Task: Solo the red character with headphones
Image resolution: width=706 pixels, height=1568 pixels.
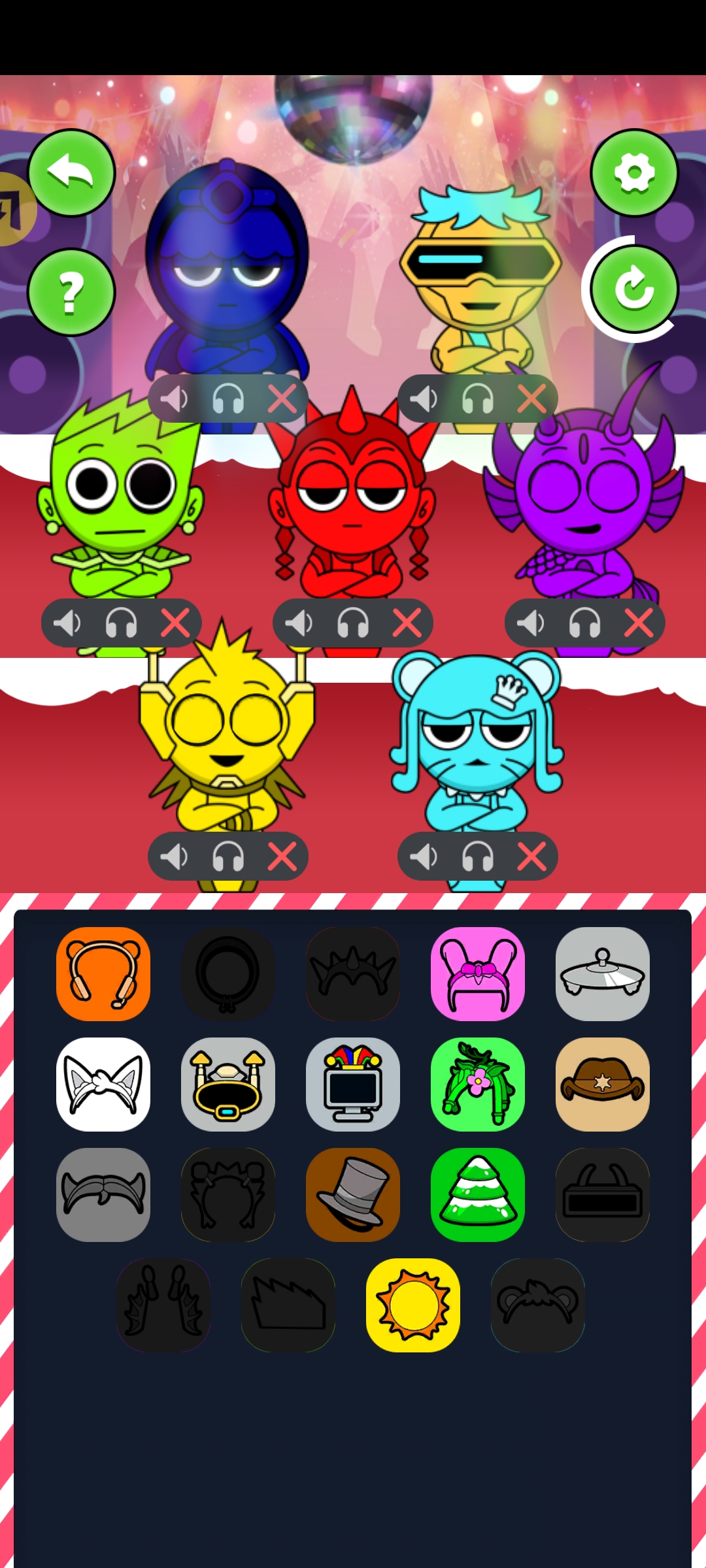Action: [x=353, y=623]
